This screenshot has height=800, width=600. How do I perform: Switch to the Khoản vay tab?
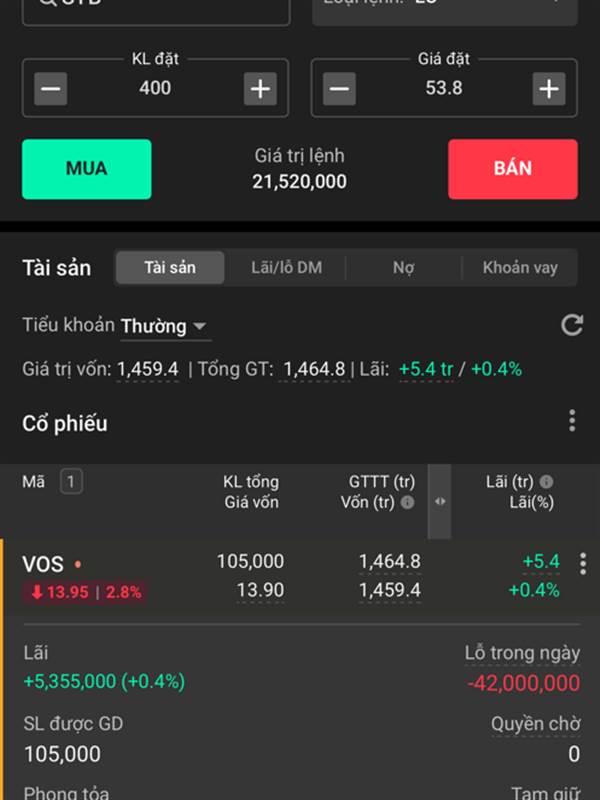pos(520,268)
